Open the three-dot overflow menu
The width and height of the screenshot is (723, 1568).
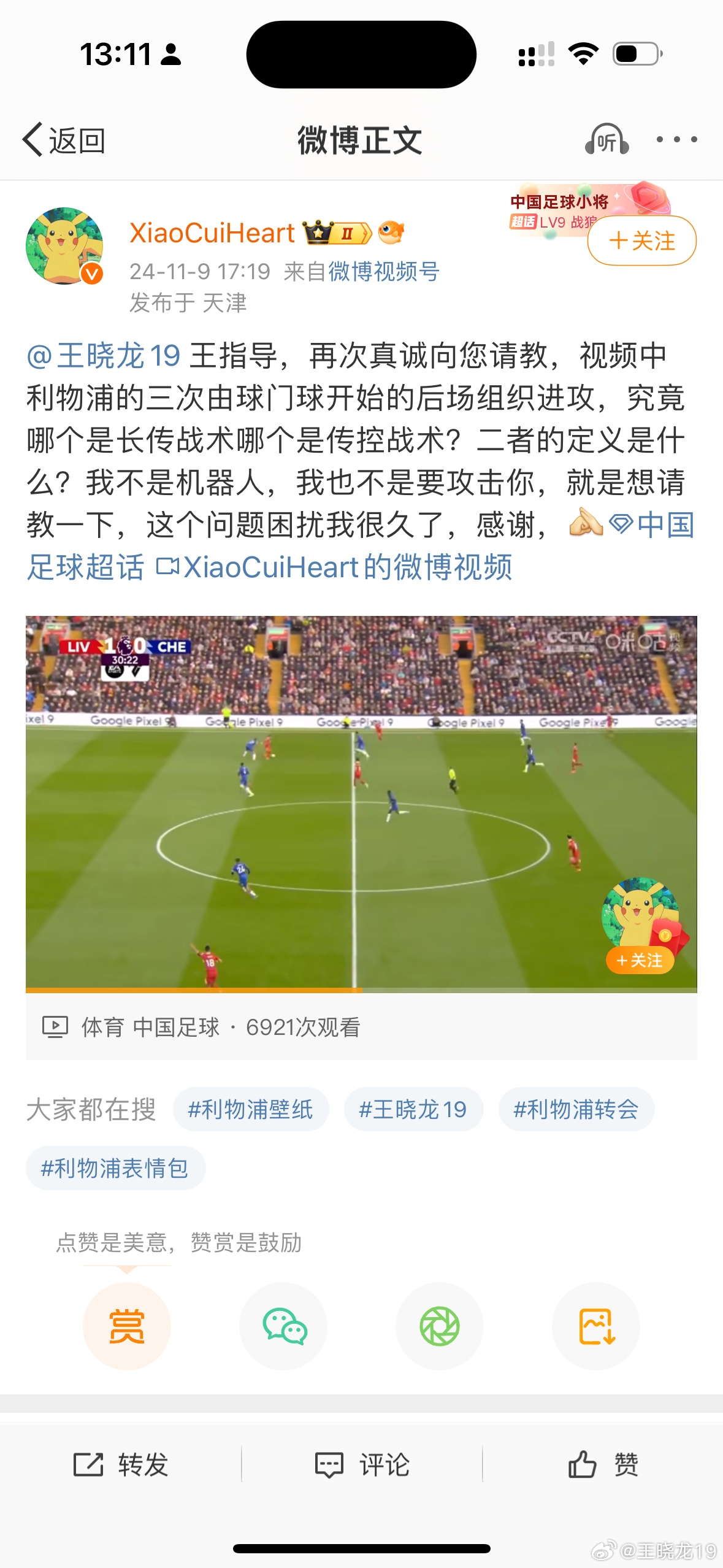point(676,140)
